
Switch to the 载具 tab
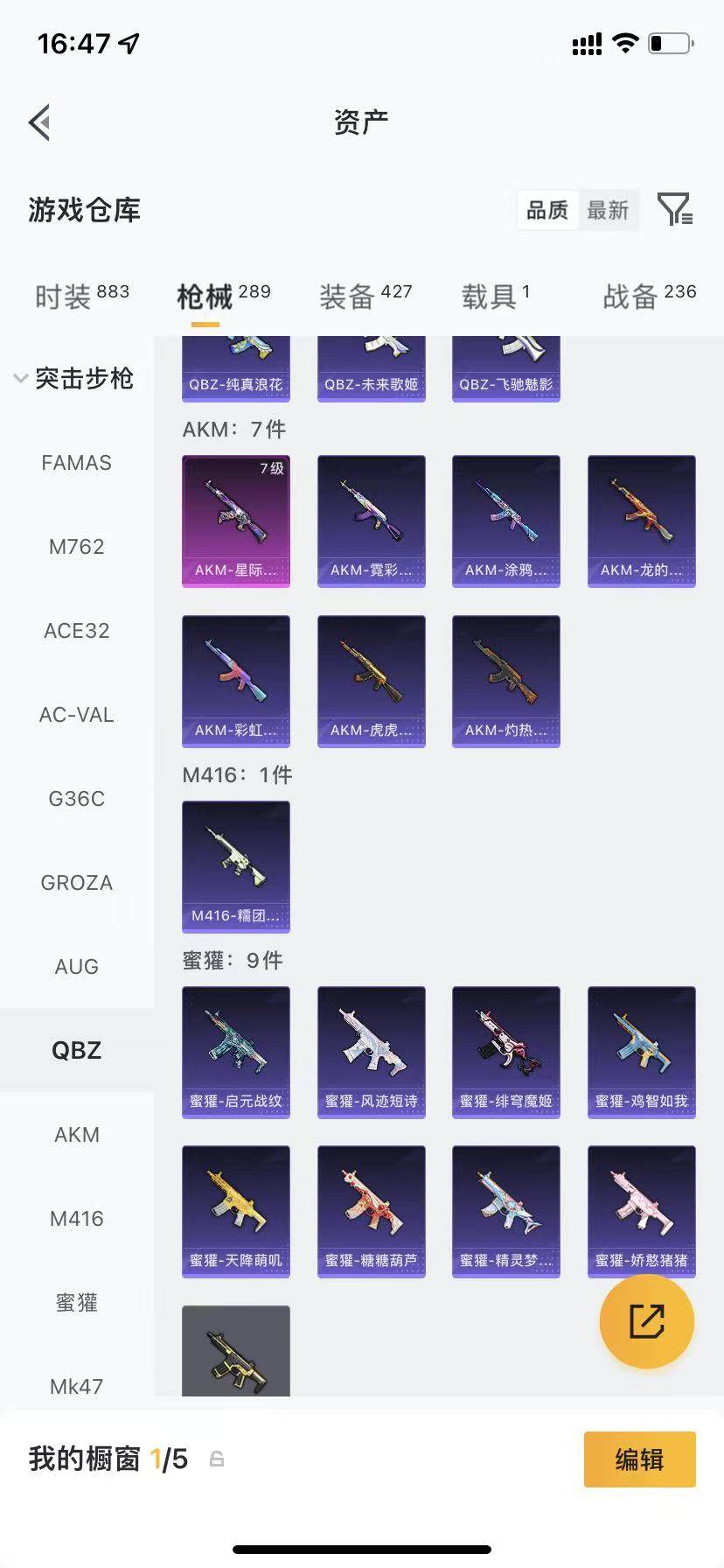[x=496, y=297]
